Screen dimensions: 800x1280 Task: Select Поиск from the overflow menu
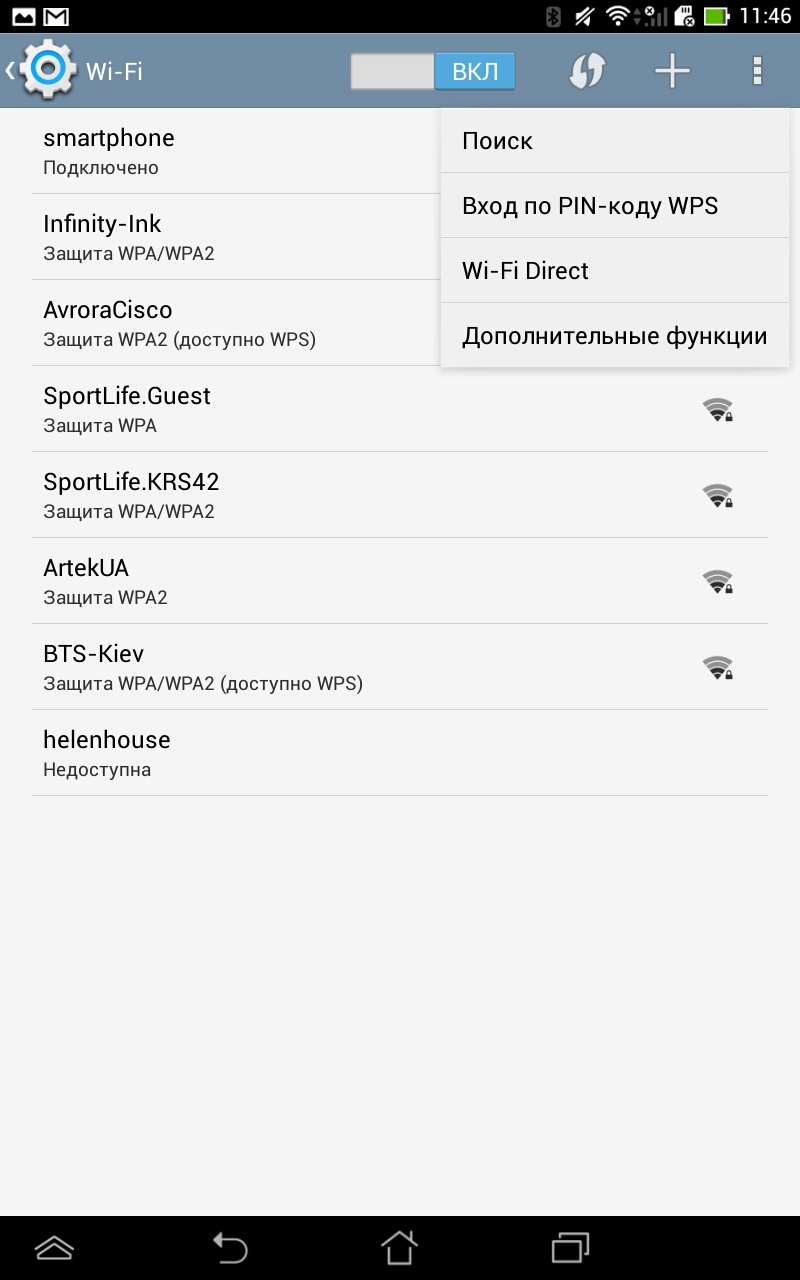(x=614, y=141)
